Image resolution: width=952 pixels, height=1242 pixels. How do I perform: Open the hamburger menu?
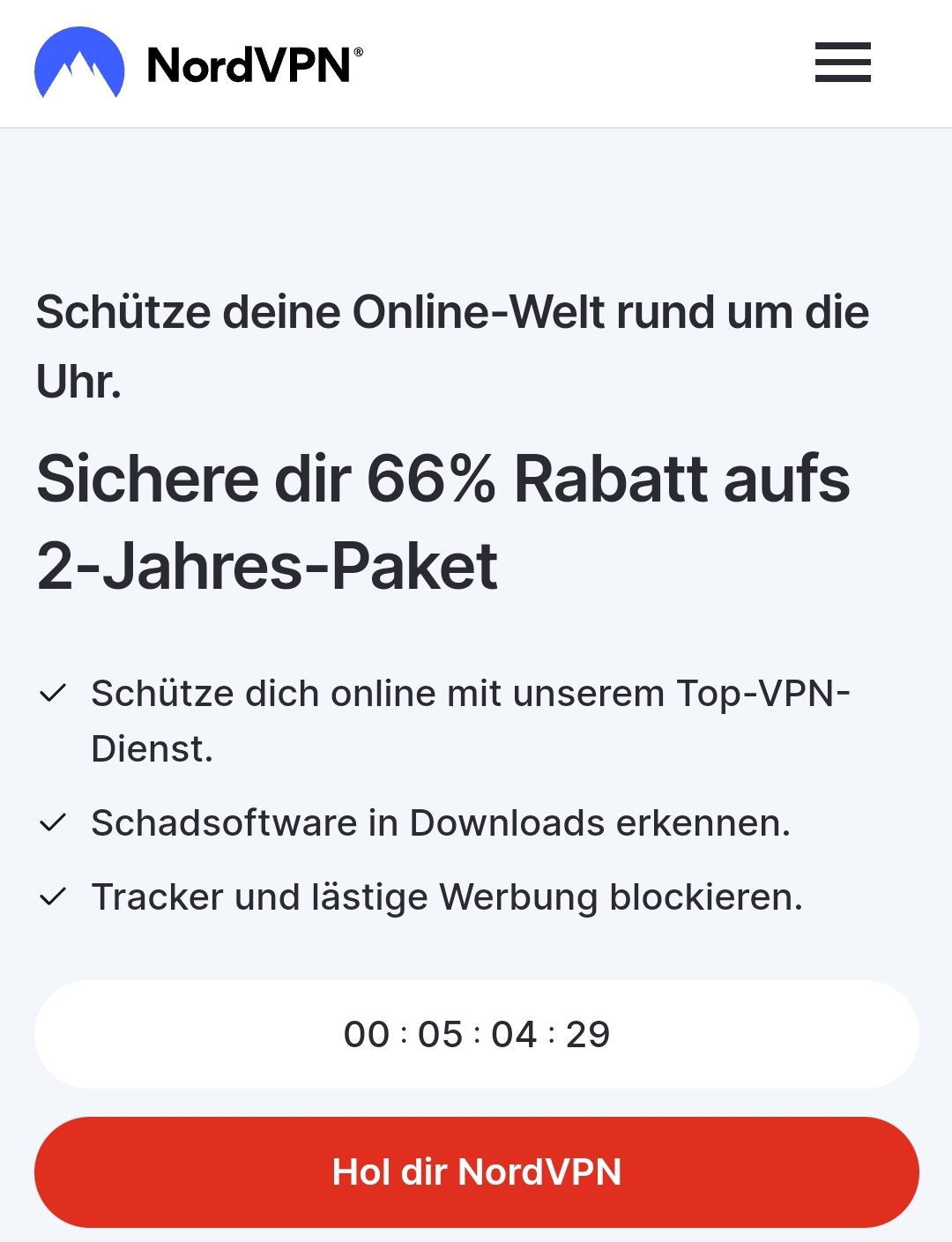click(x=843, y=63)
